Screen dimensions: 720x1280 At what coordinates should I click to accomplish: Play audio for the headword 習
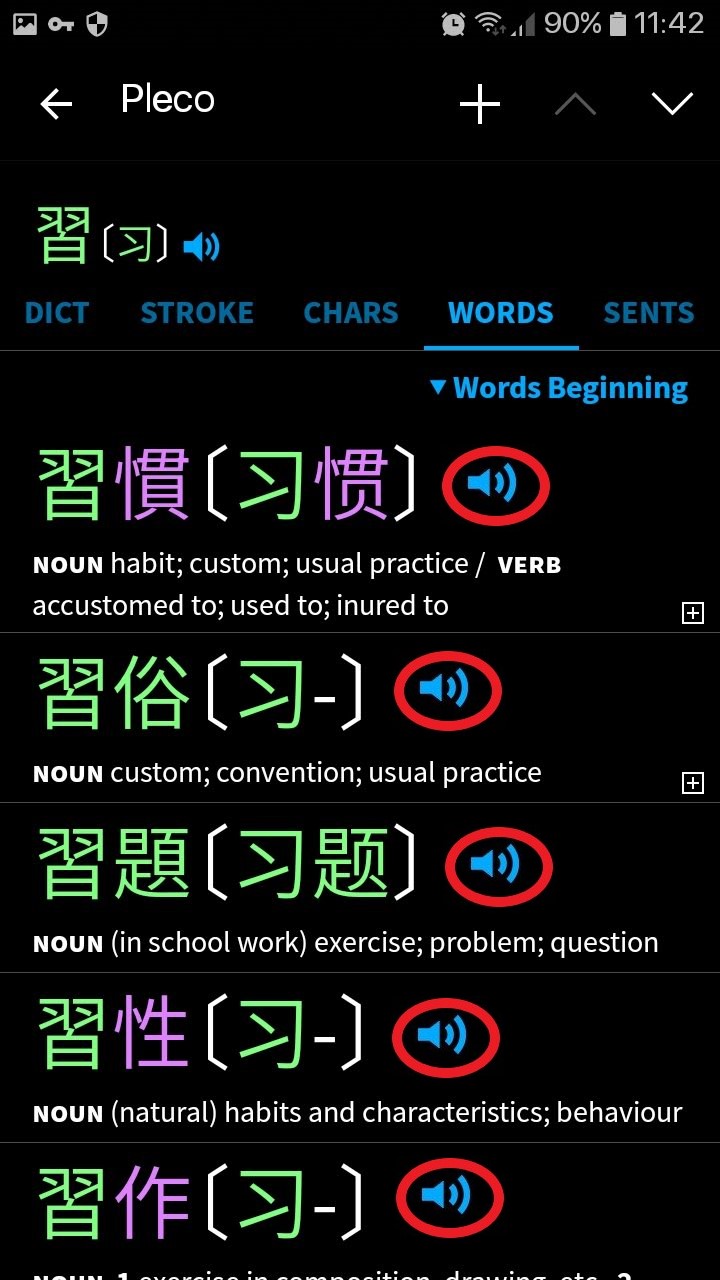(x=201, y=246)
